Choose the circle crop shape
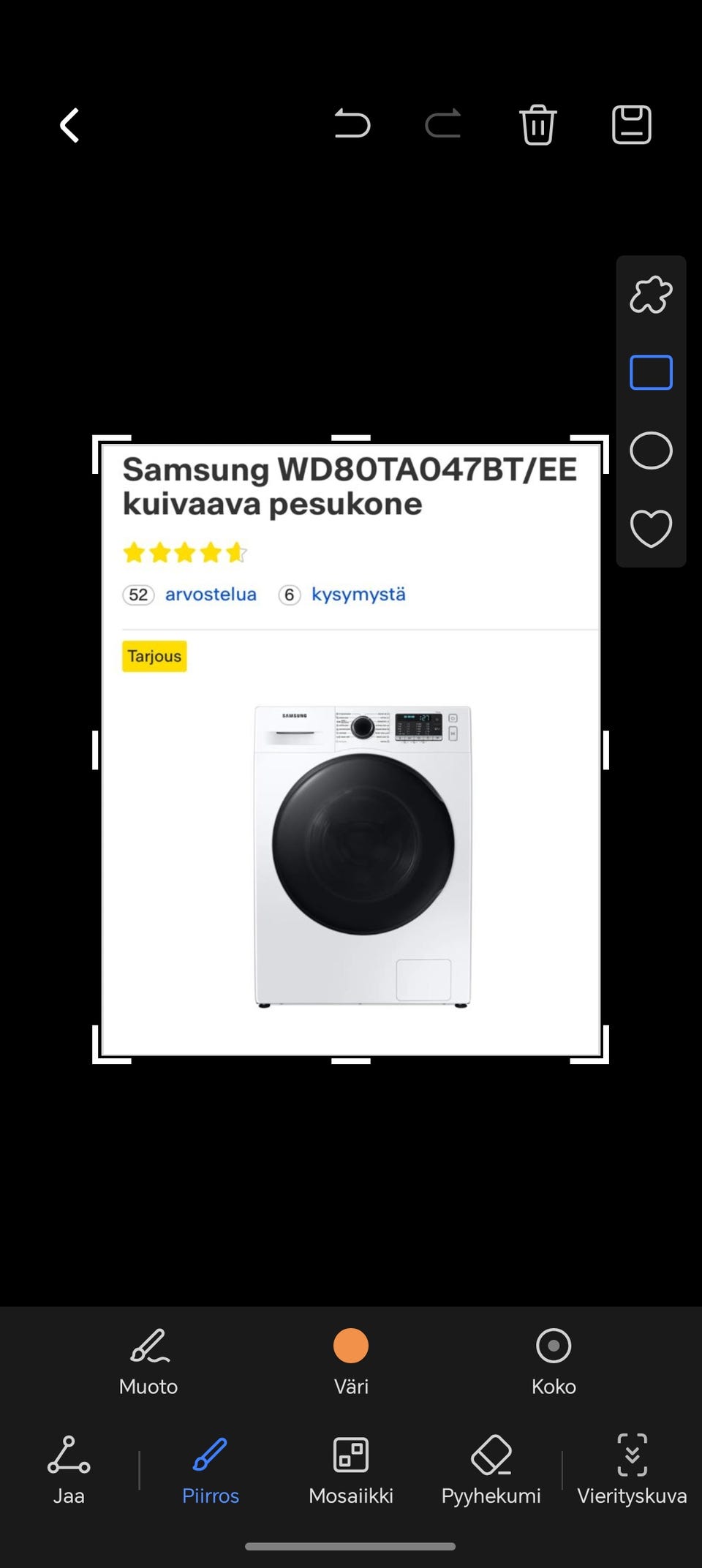702x1568 pixels. click(651, 450)
